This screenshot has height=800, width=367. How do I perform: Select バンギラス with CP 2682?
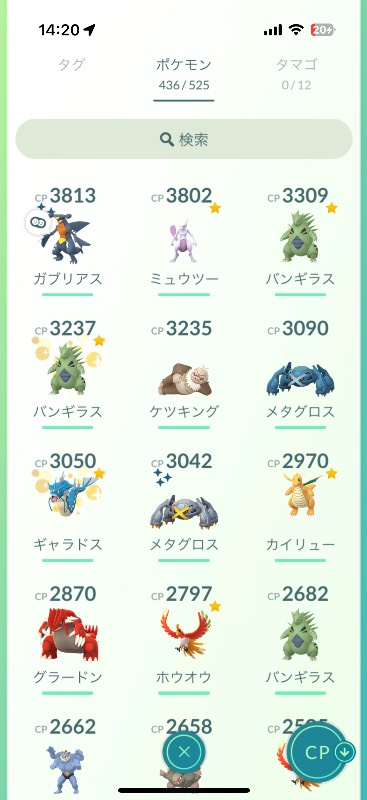pos(300,639)
